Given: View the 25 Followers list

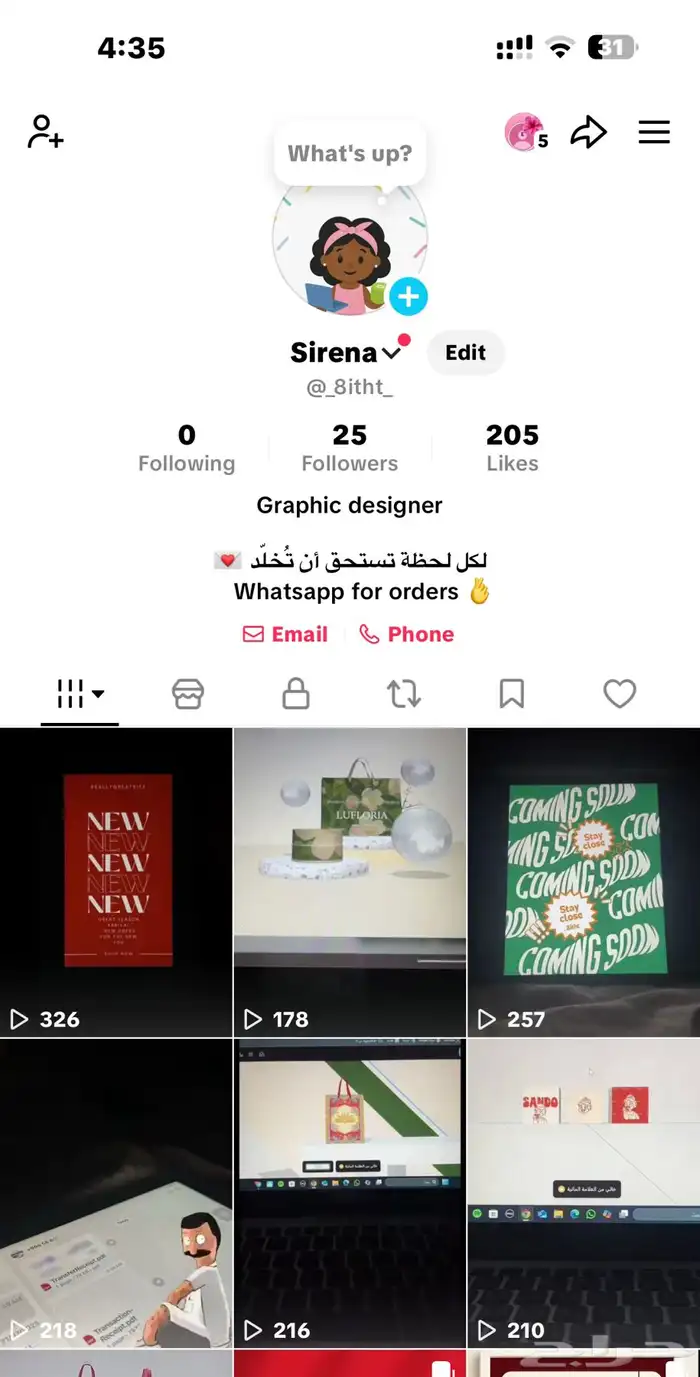Looking at the screenshot, I should pos(350,448).
